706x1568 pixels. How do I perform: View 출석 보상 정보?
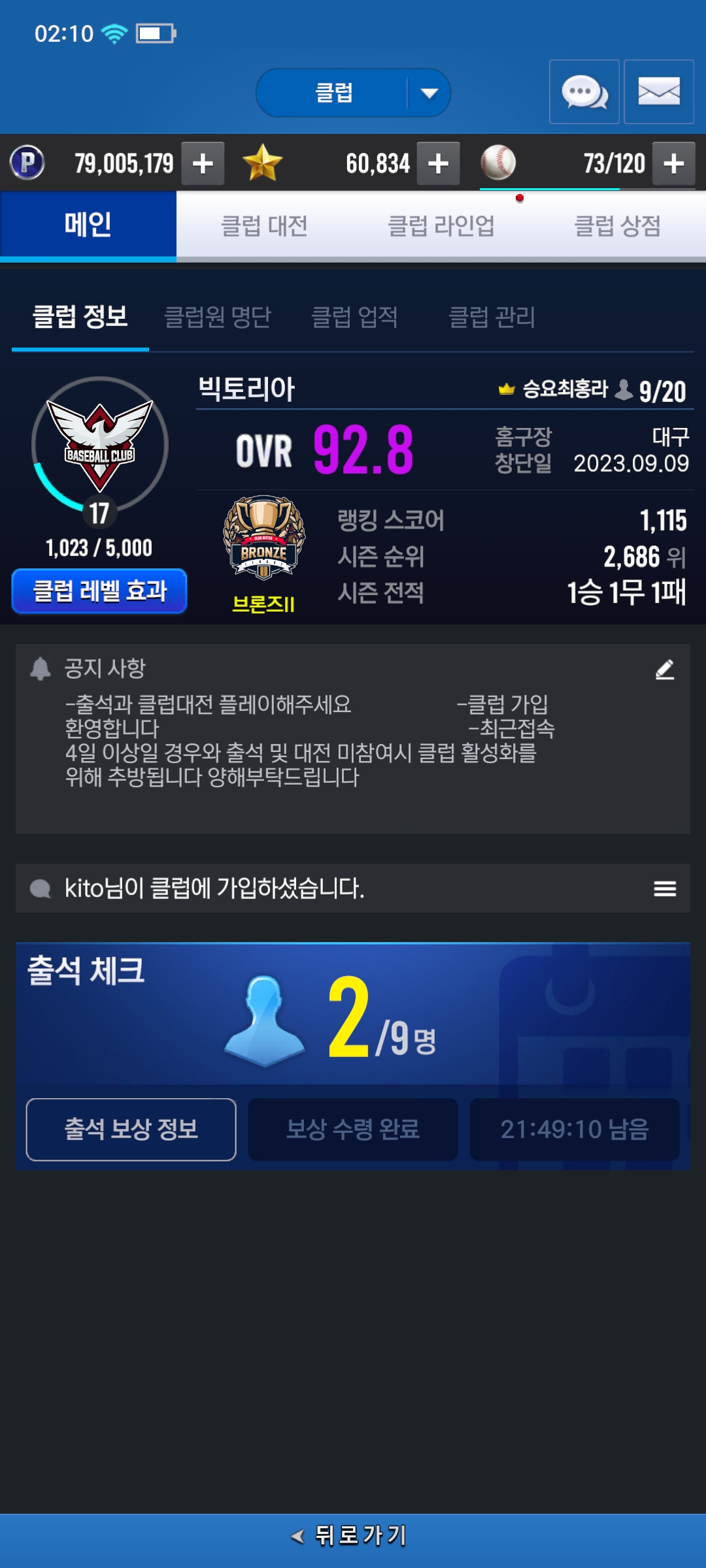(131, 1130)
